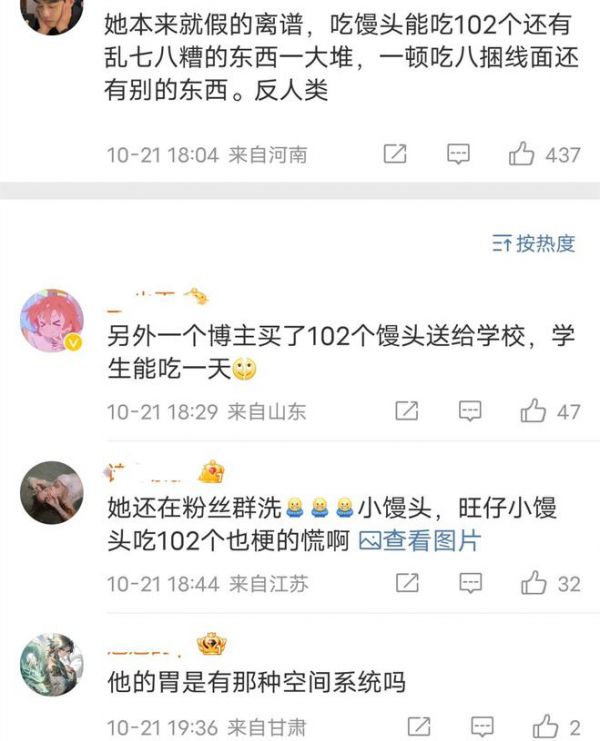
Task: Repost the 18:04 comment from 河南
Action: (395, 154)
